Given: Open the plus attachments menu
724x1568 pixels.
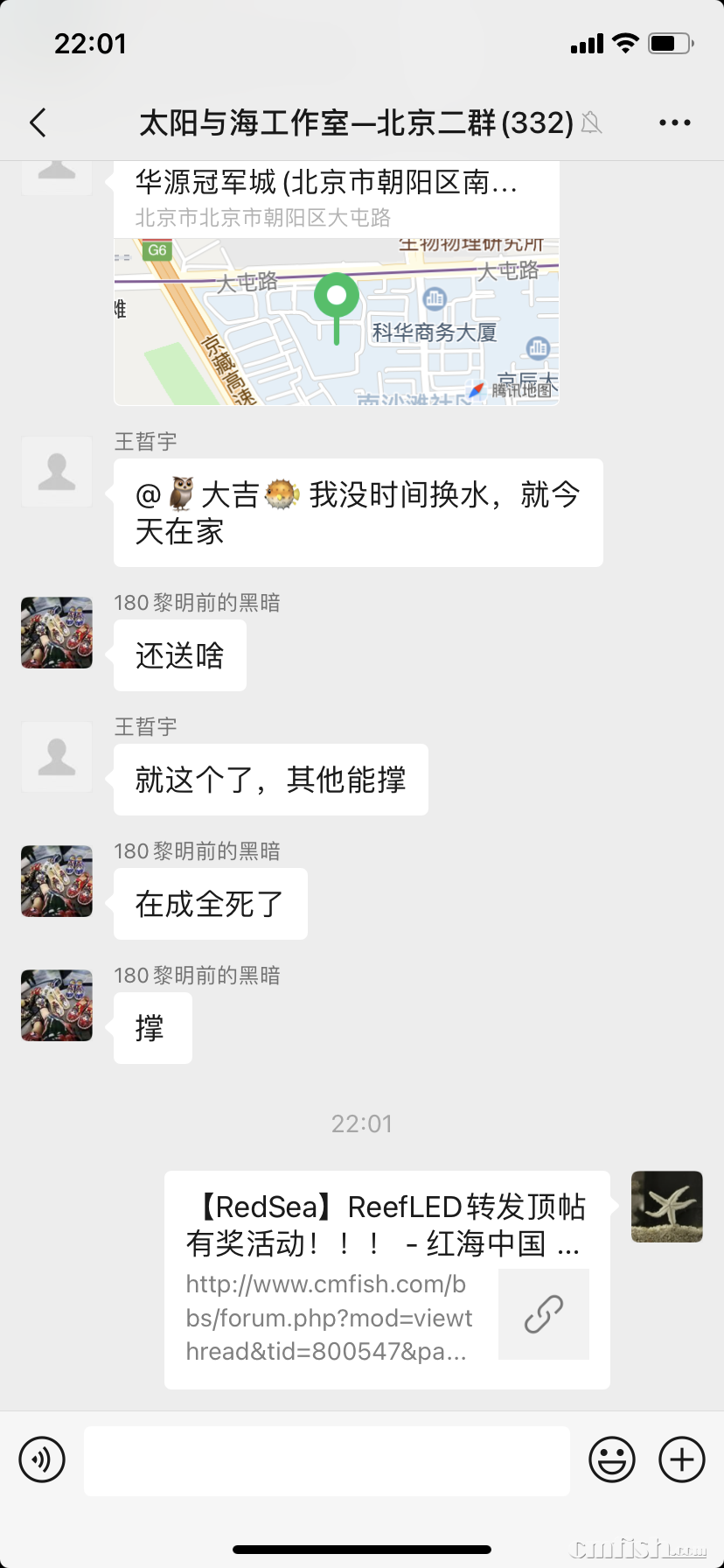Looking at the screenshot, I should [682, 1459].
